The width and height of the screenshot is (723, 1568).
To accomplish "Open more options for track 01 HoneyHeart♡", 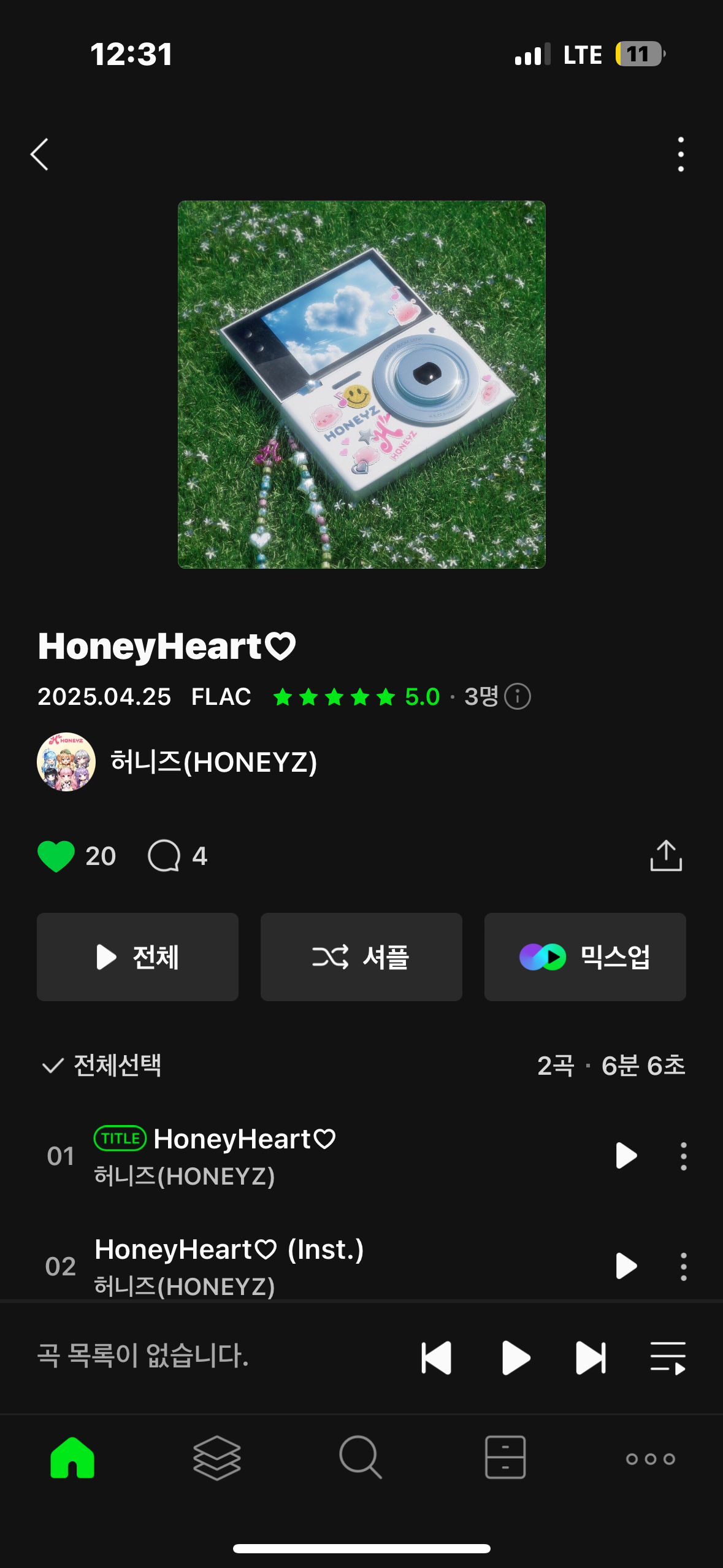I will tap(683, 1156).
